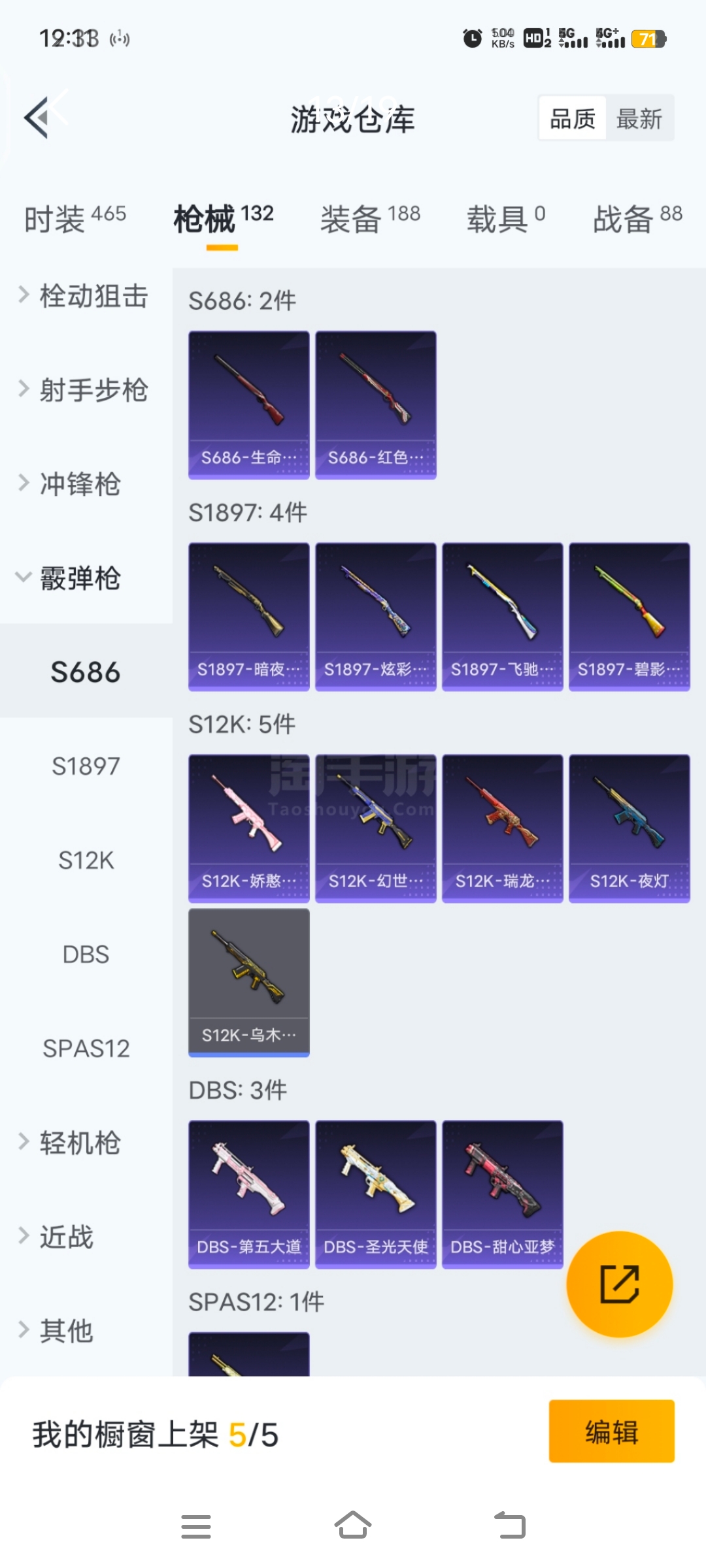Expand the 栓动狙击 category
Image resolution: width=706 pixels, height=1568 pixels.
pyautogui.click(x=85, y=296)
